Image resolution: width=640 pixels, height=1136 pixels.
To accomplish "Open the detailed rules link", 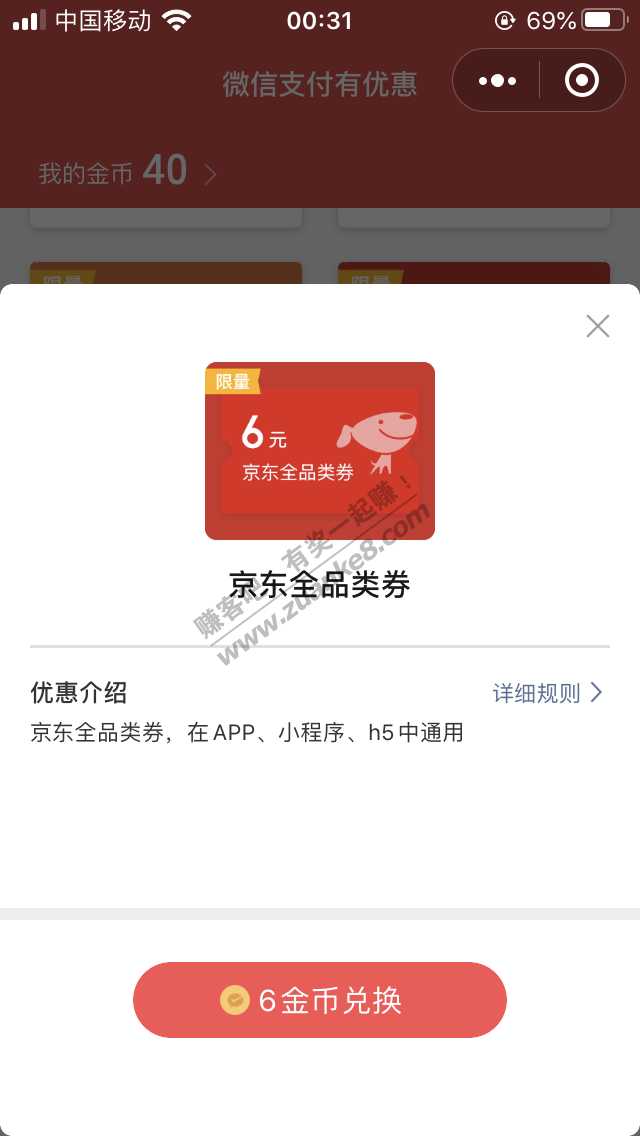I will [x=547, y=693].
